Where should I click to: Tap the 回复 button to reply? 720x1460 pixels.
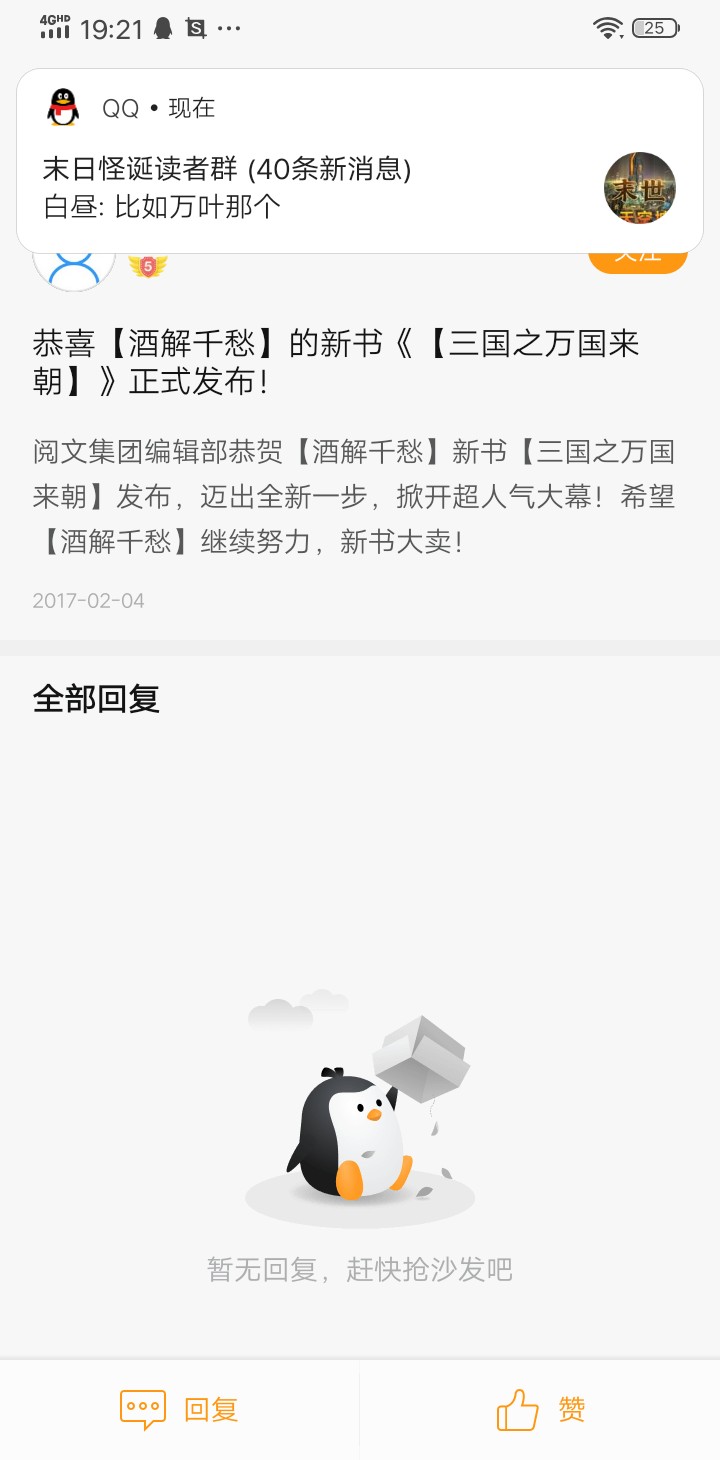[x=180, y=1409]
